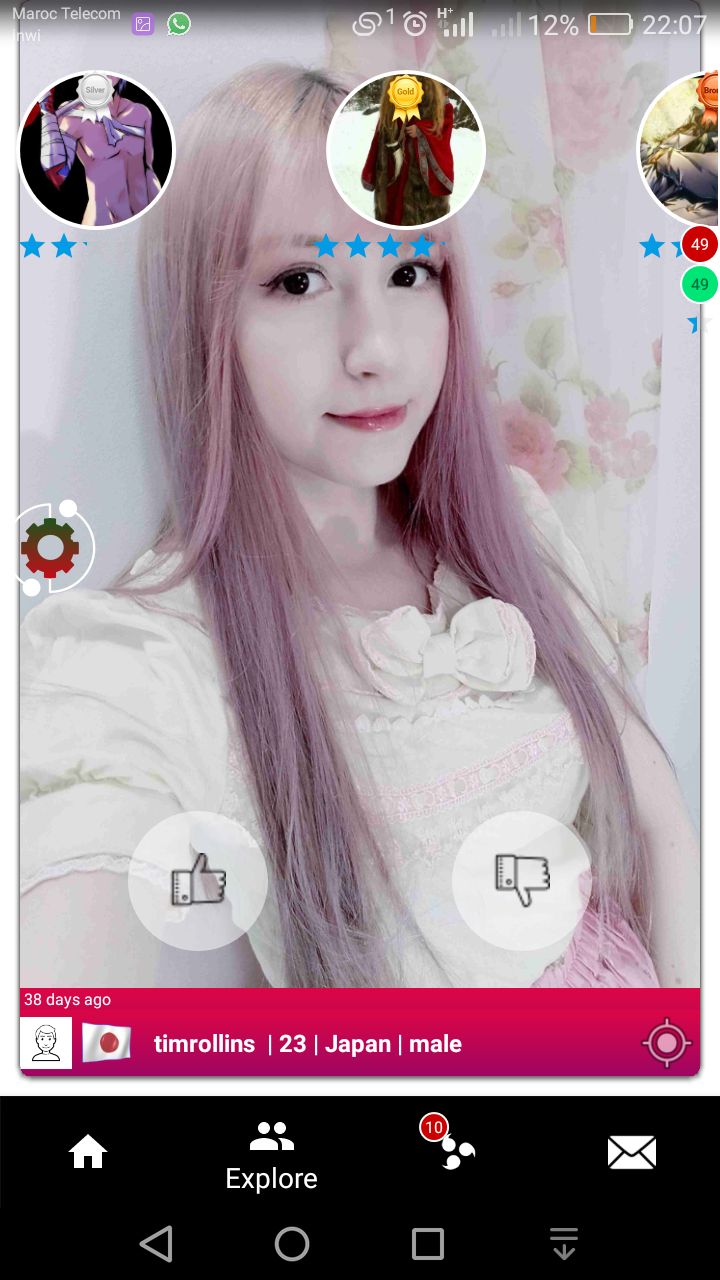Open timrollins' profile avatar icon
The width and height of the screenshot is (720, 1280).
pos(46,1043)
